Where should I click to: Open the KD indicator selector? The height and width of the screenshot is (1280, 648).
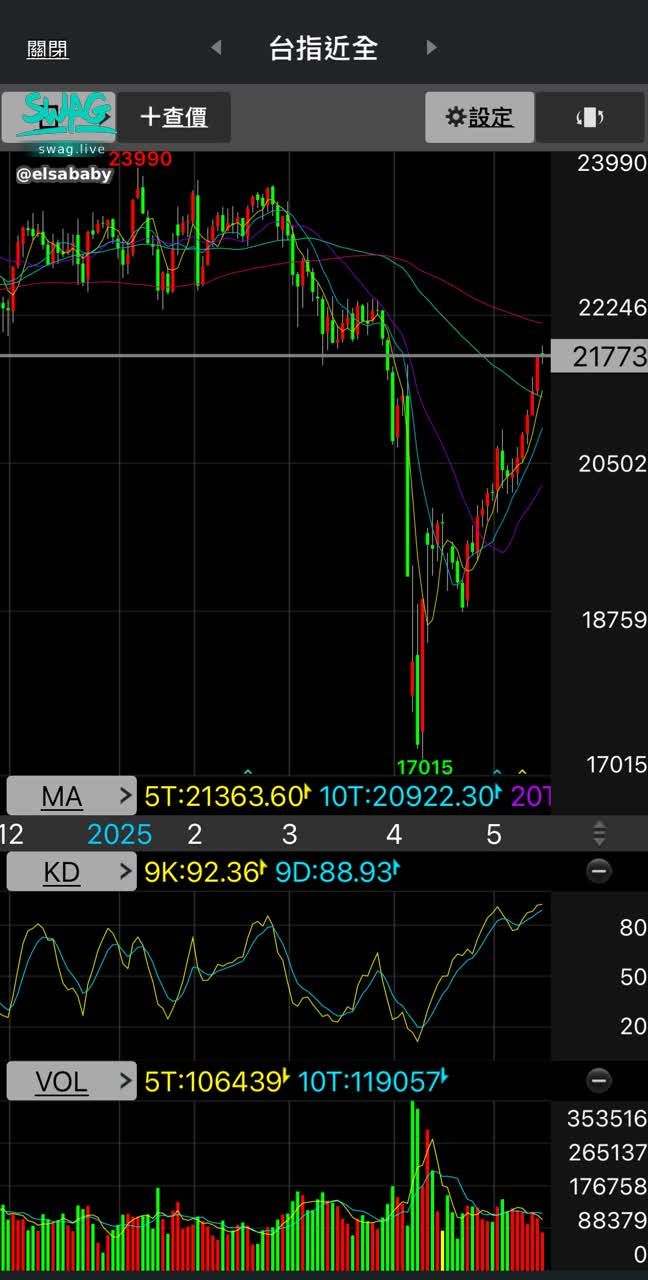(x=72, y=872)
